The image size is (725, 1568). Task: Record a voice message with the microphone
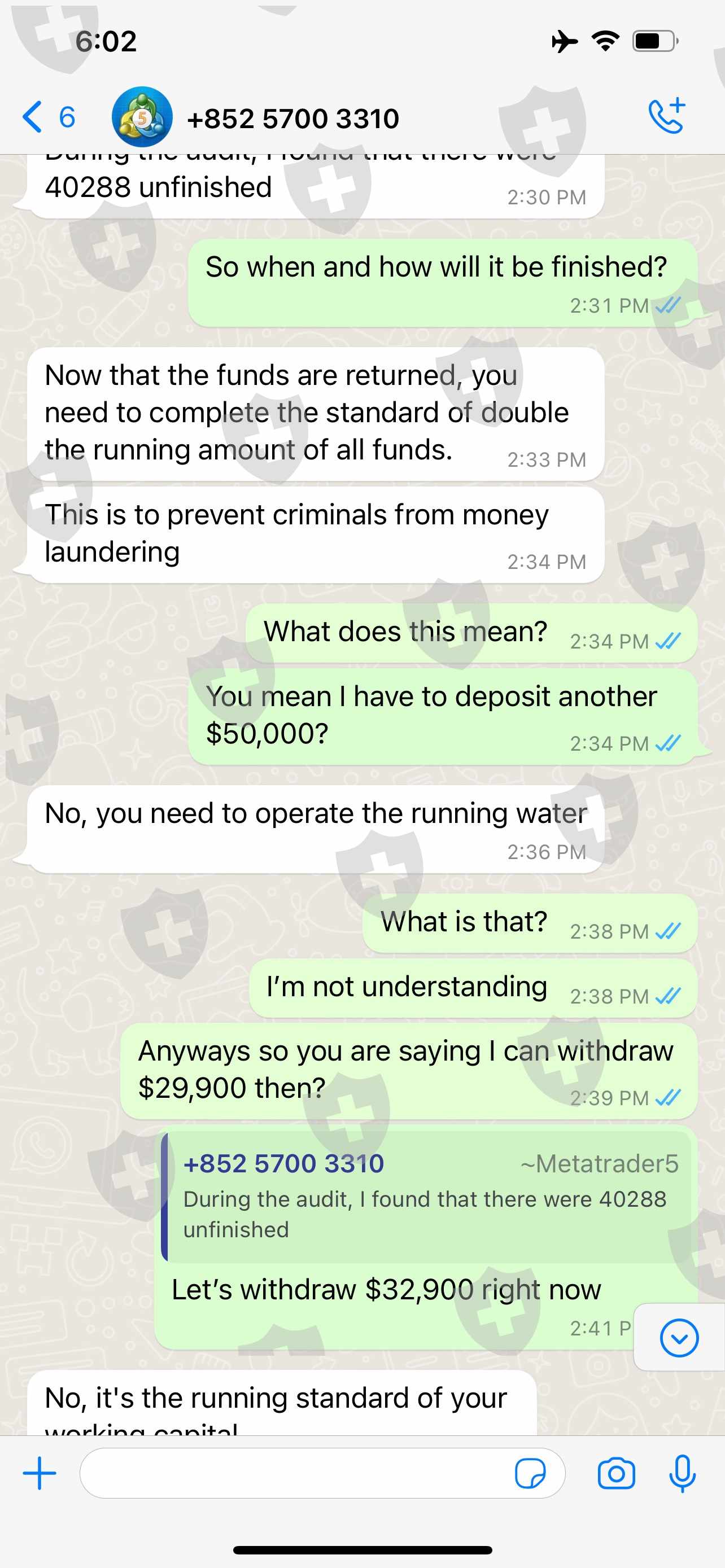[x=682, y=1474]
